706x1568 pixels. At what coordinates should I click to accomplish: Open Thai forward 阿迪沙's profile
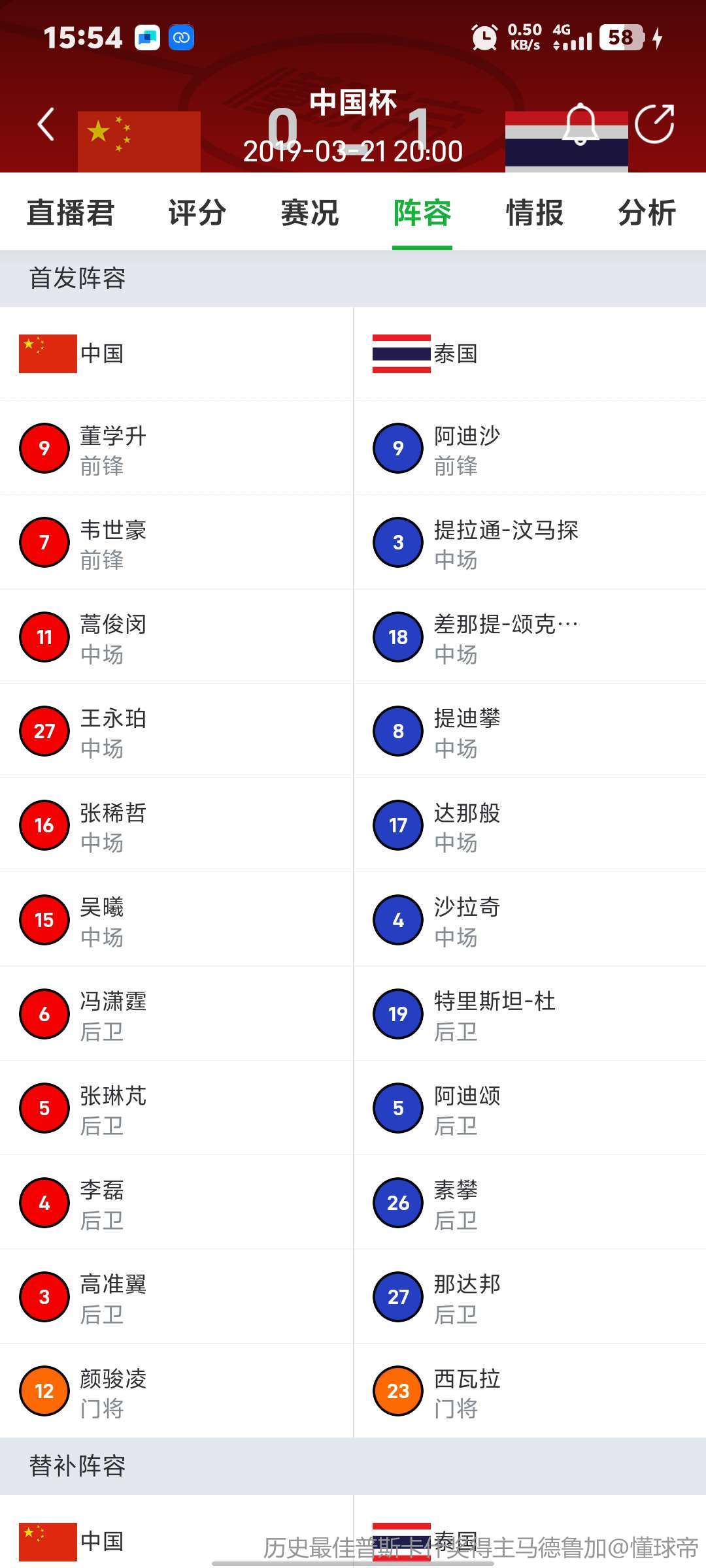coord(530,448)
